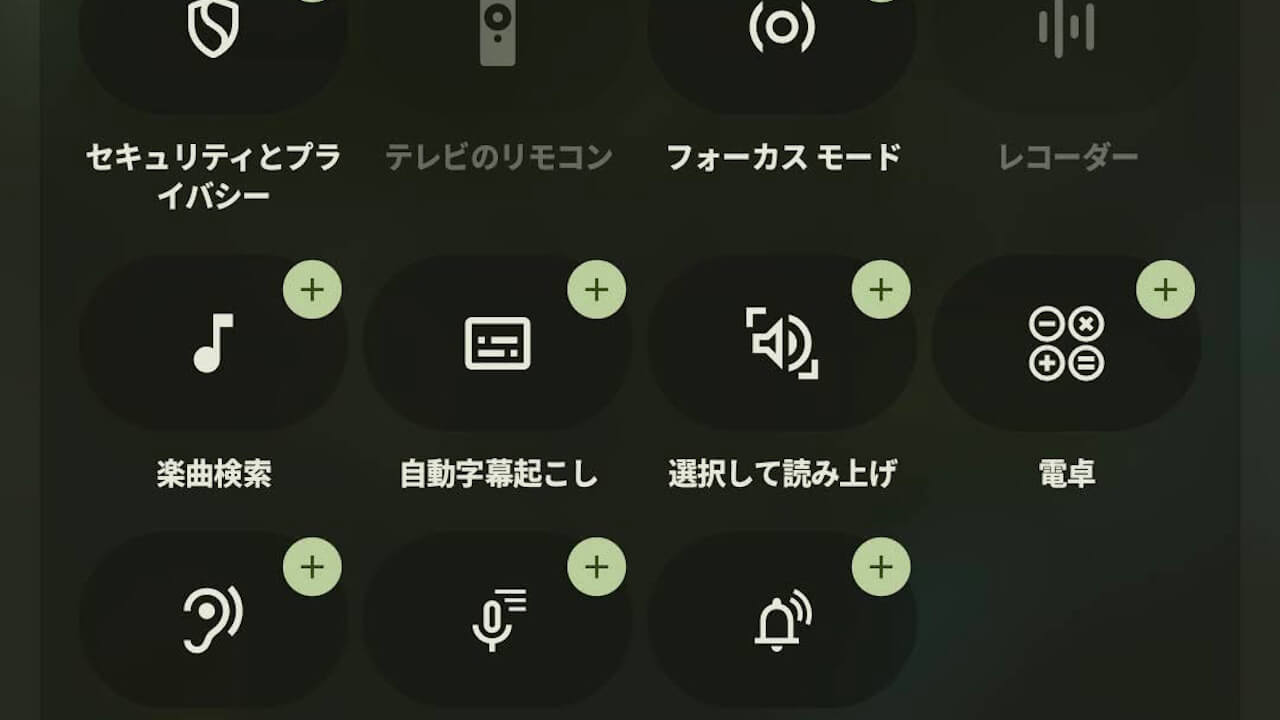Add the microphone icon tile
This screenshot has width=1280, height=720.
pyautogui.click(x=597, y=567)
